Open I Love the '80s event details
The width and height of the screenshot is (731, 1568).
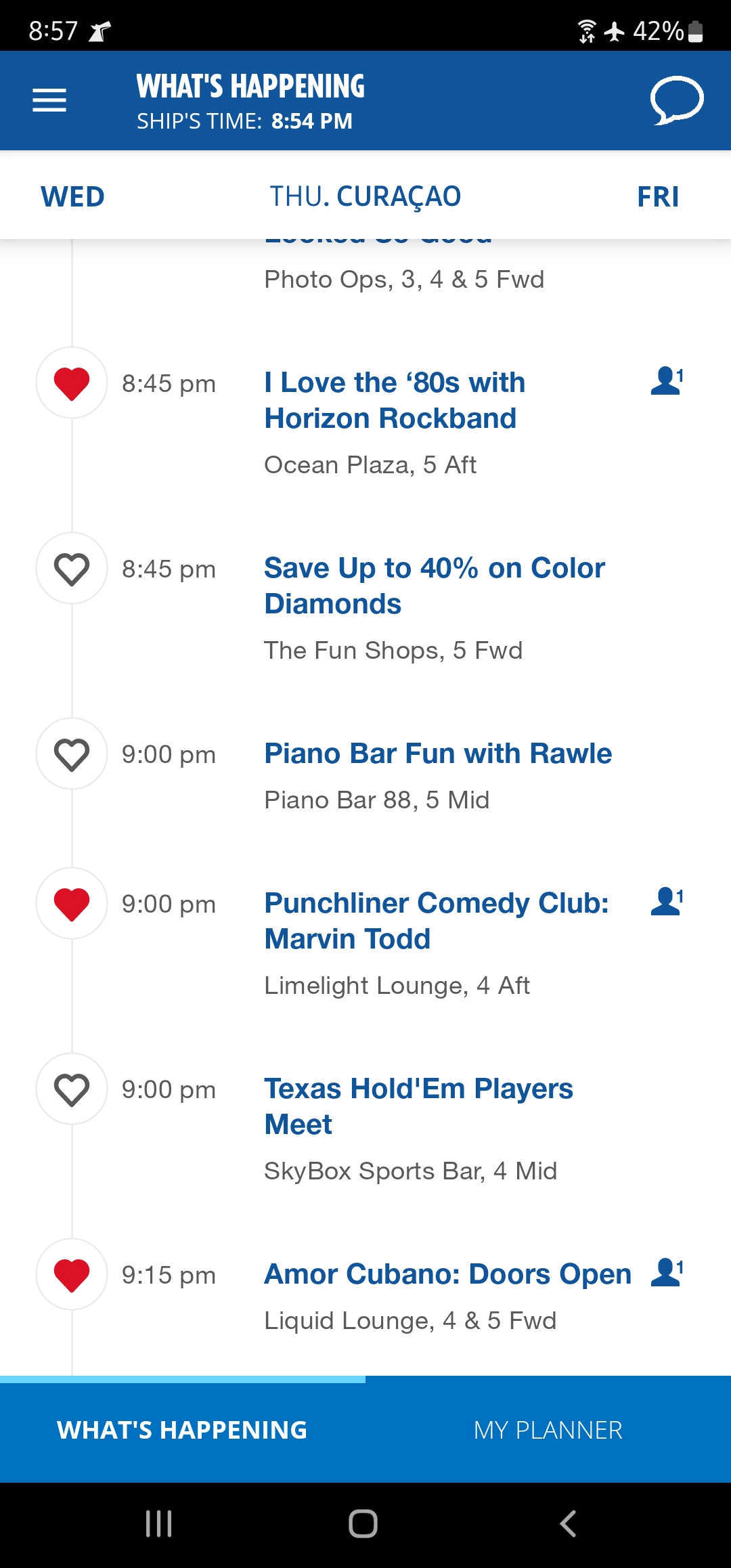pos(395,400)
